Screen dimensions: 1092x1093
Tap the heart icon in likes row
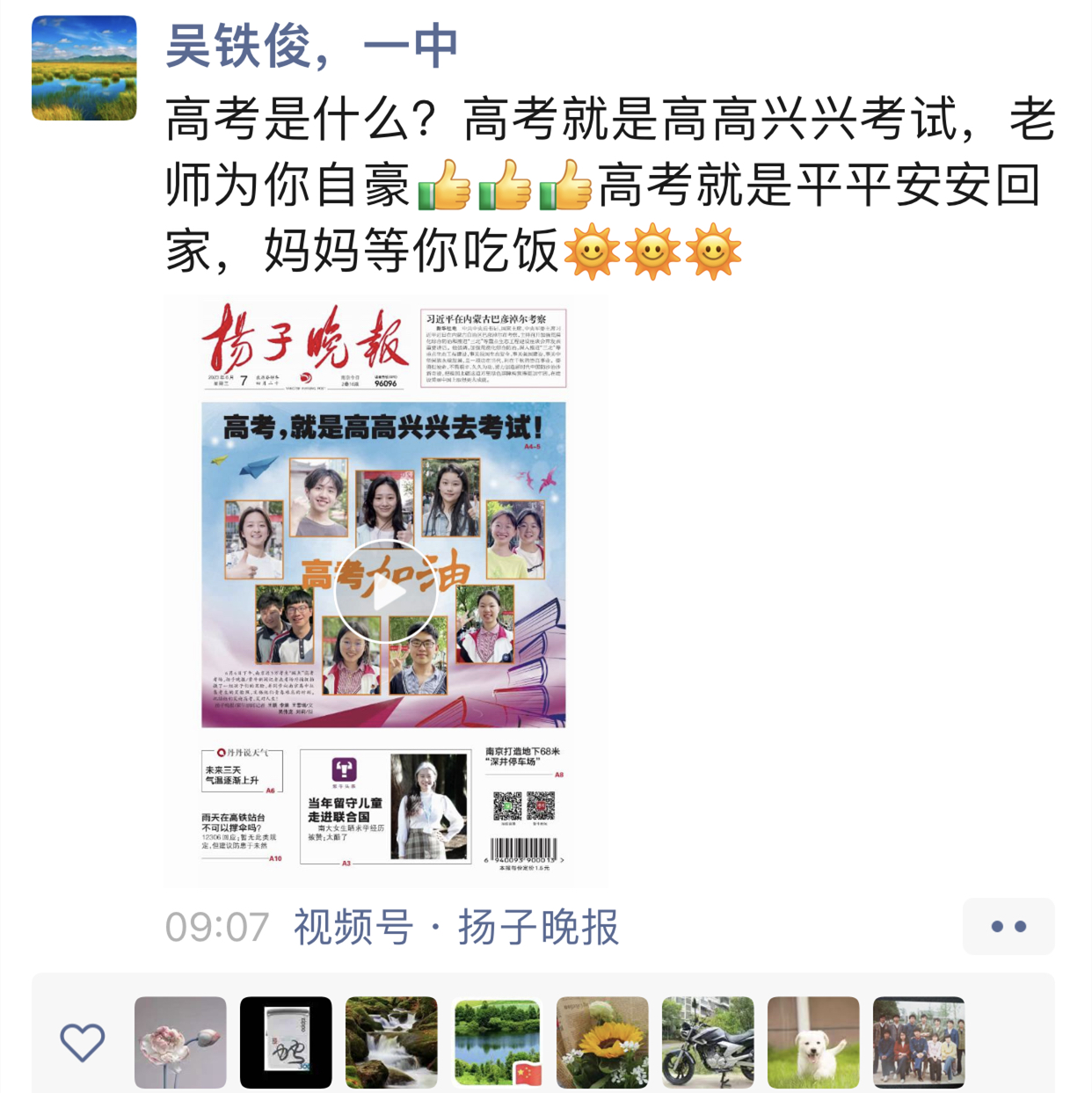click(x=83, y=1042)
